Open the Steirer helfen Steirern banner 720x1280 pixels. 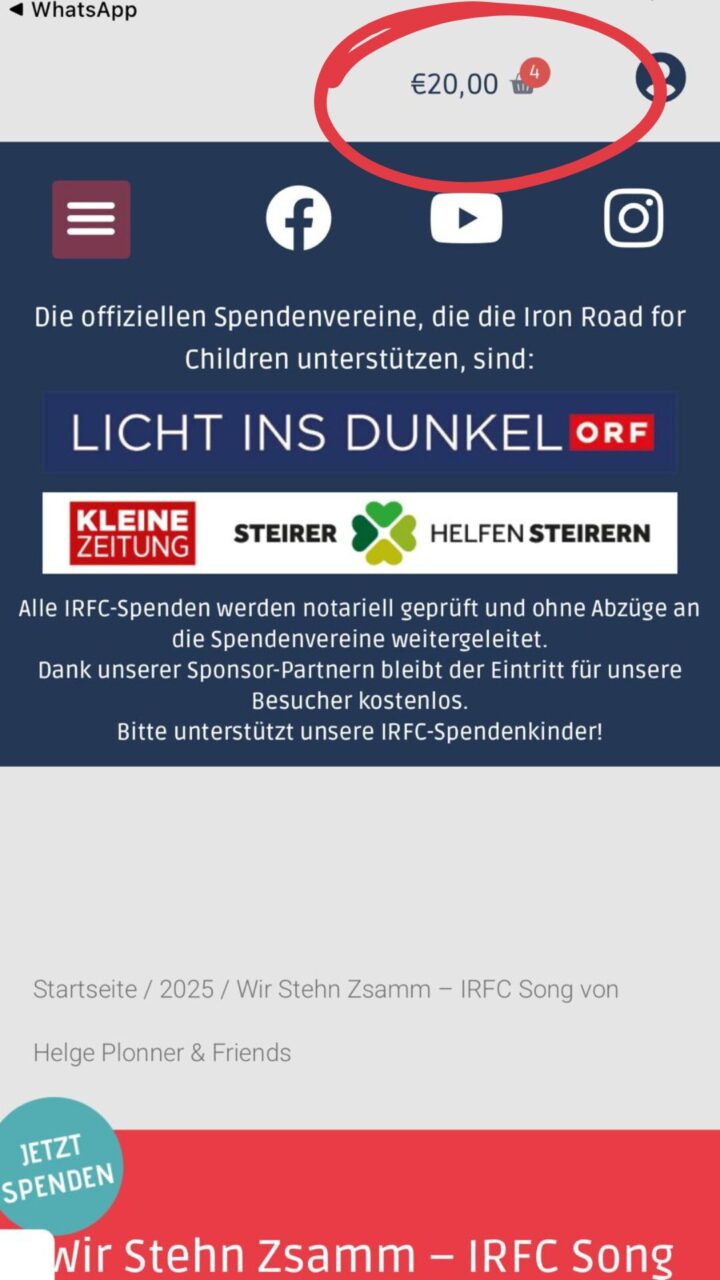point(360,533)
